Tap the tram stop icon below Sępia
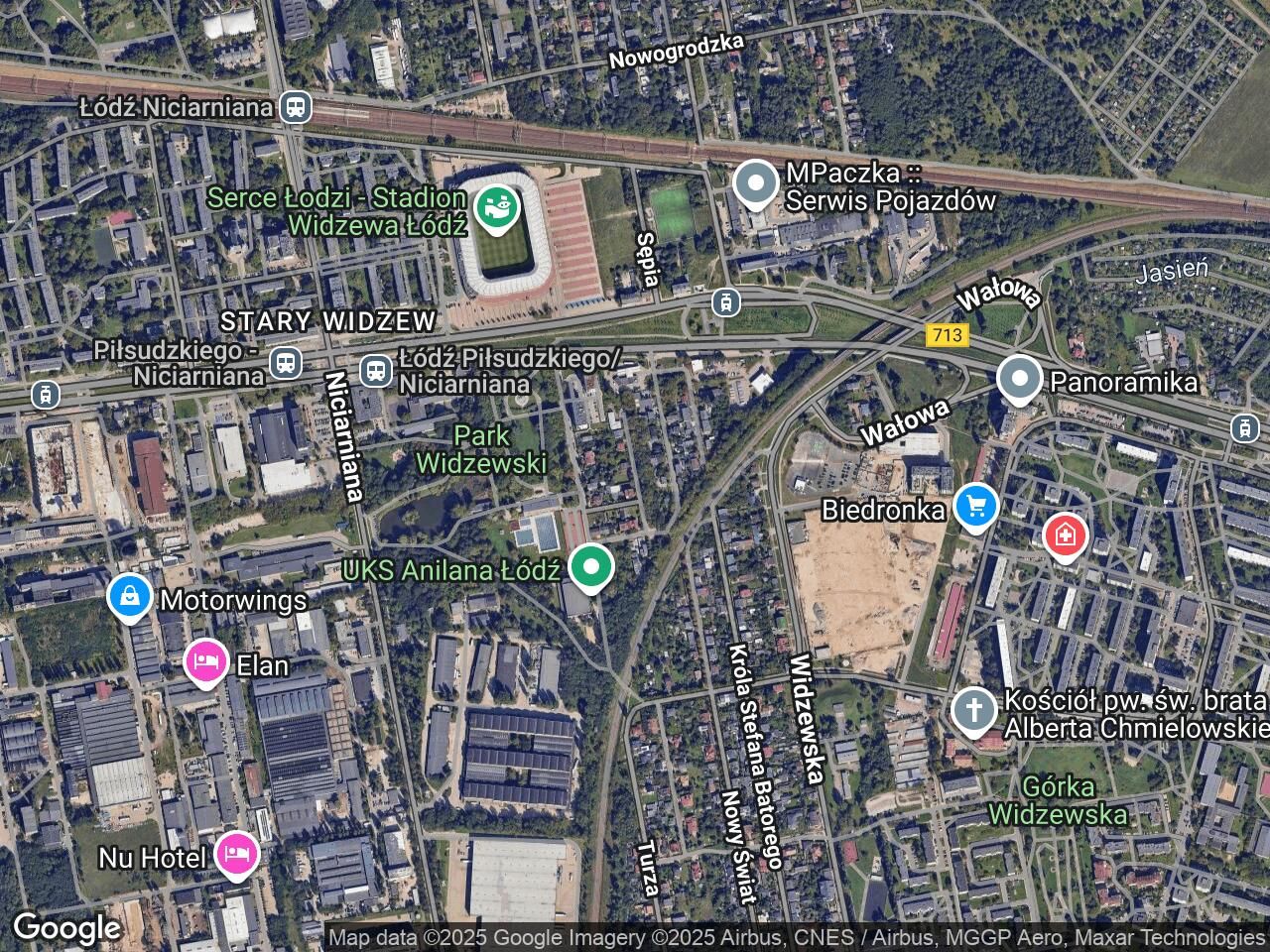This screenshot has height=952, width=1270. (727, 300)
